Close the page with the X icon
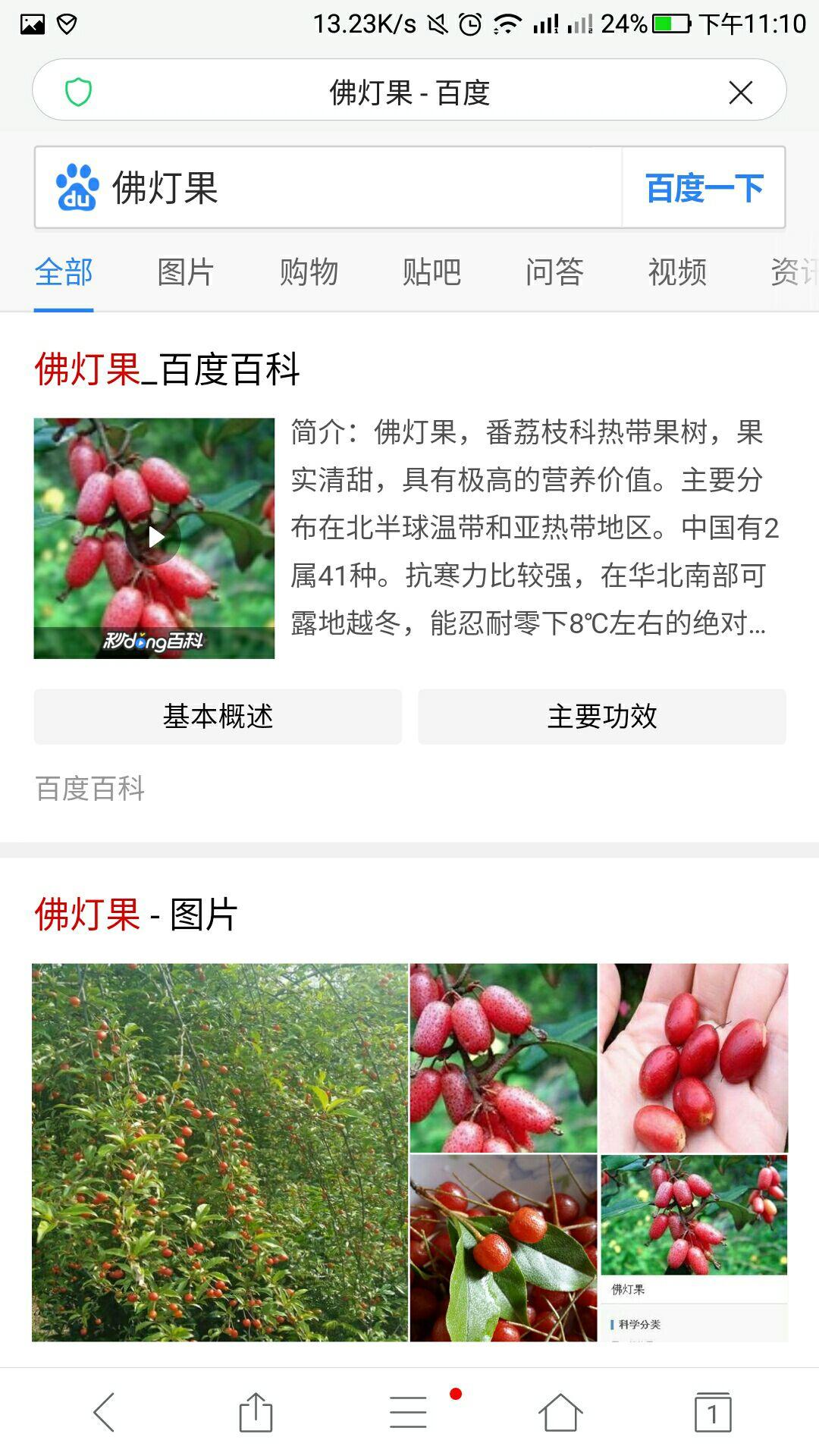Viewport: 819px width, 1456px height. coord(742,91)
